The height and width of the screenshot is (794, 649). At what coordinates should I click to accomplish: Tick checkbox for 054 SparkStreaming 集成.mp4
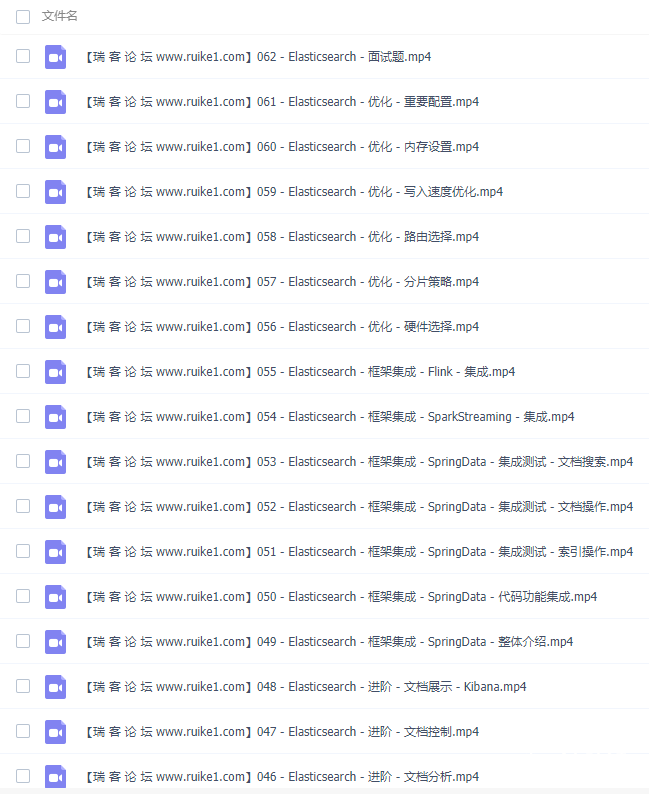tap(23, 417)
